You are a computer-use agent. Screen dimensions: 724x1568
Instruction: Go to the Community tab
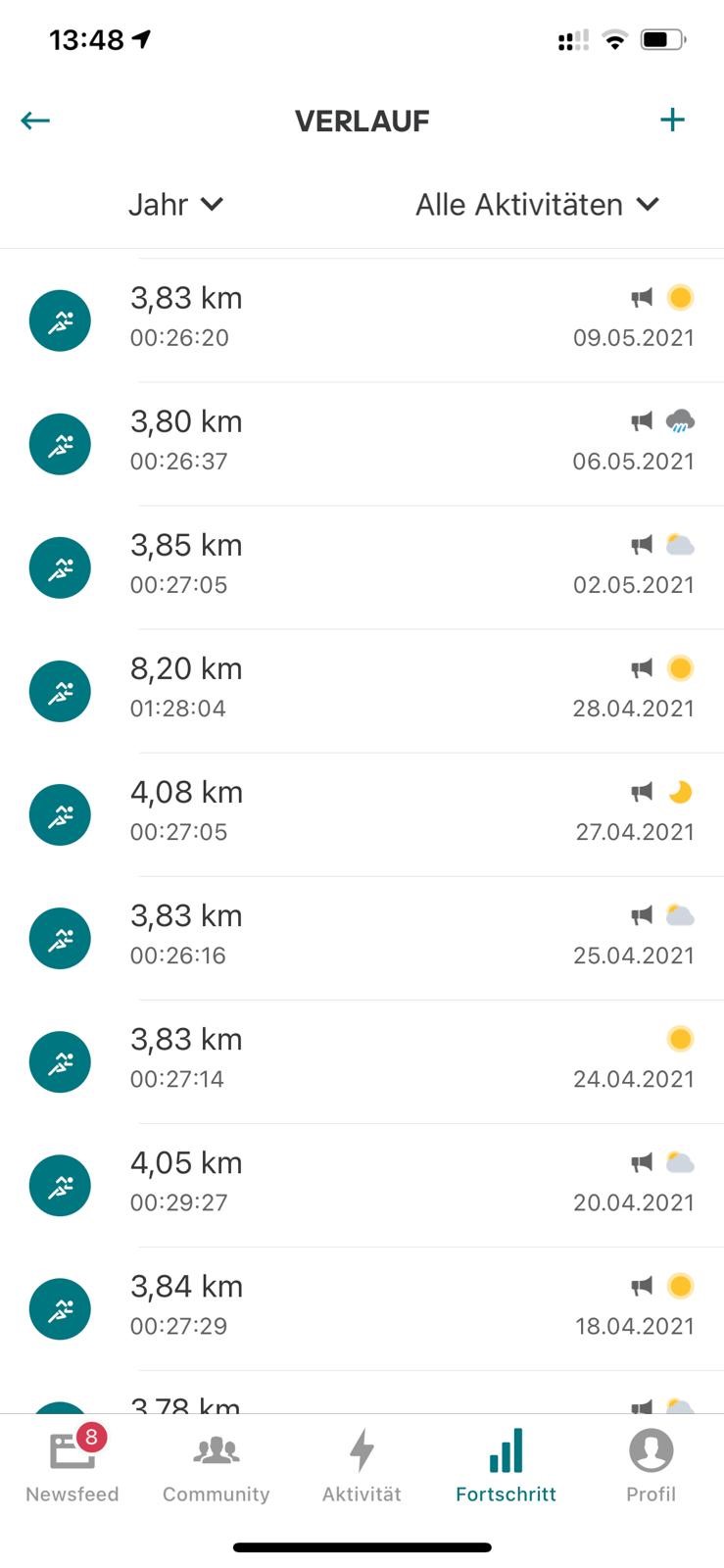217,1465
